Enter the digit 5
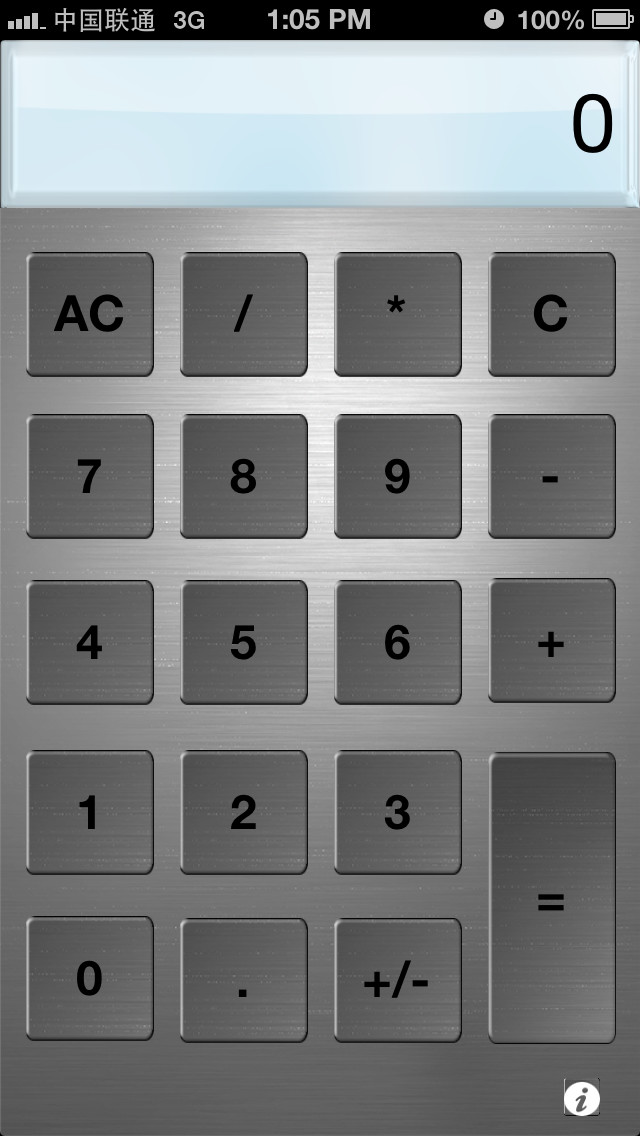 [x=244, y=642]
